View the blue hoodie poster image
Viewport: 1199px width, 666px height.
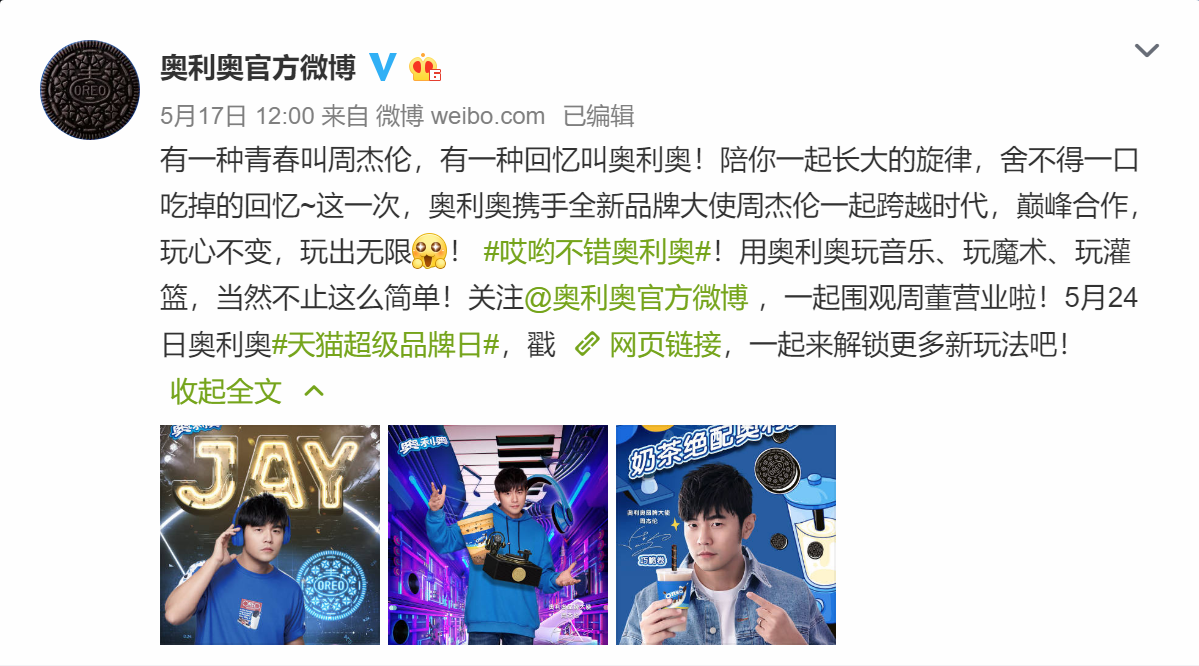tap(498, 535)
